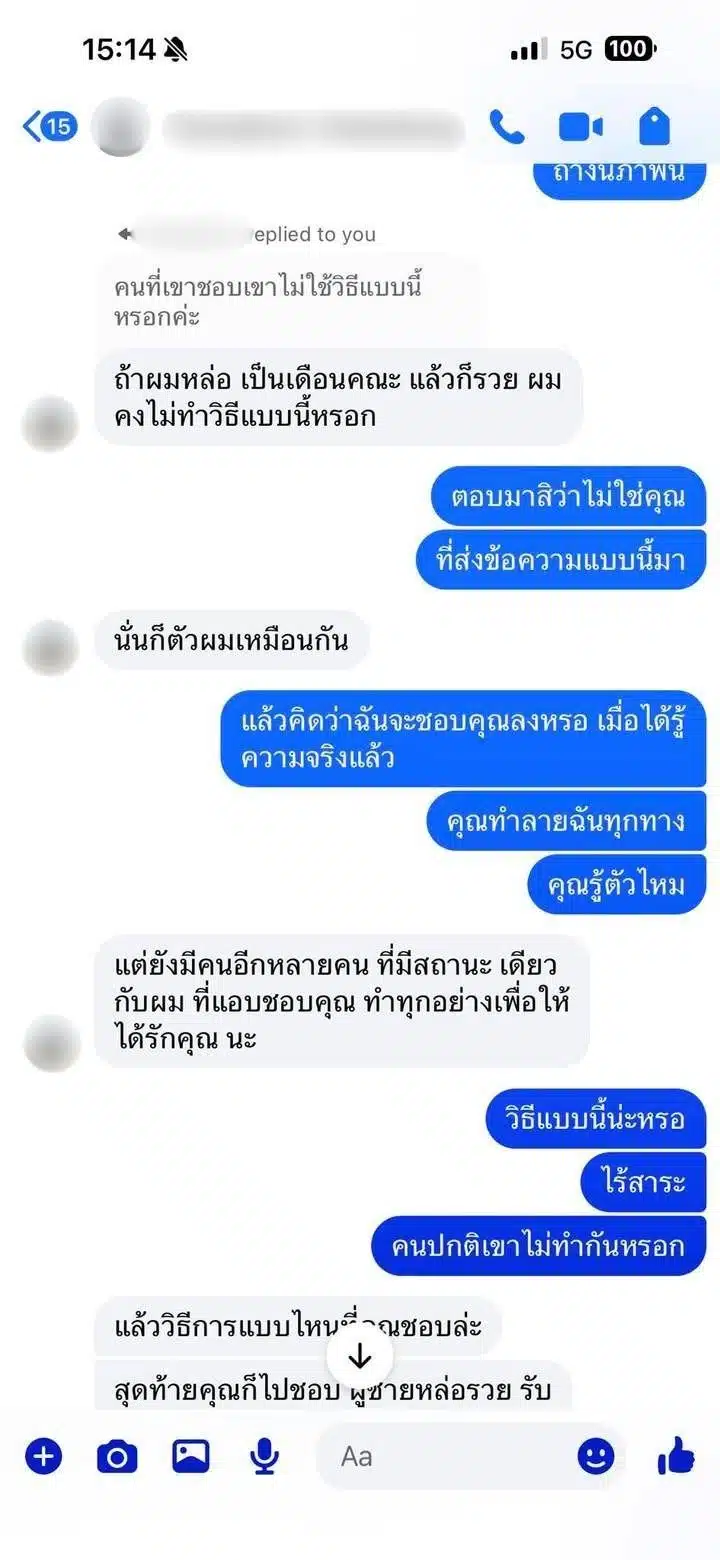Open the tag icon in the header
The height and width of the screenshot is (1560, 720).
click(x=654, y=127)
